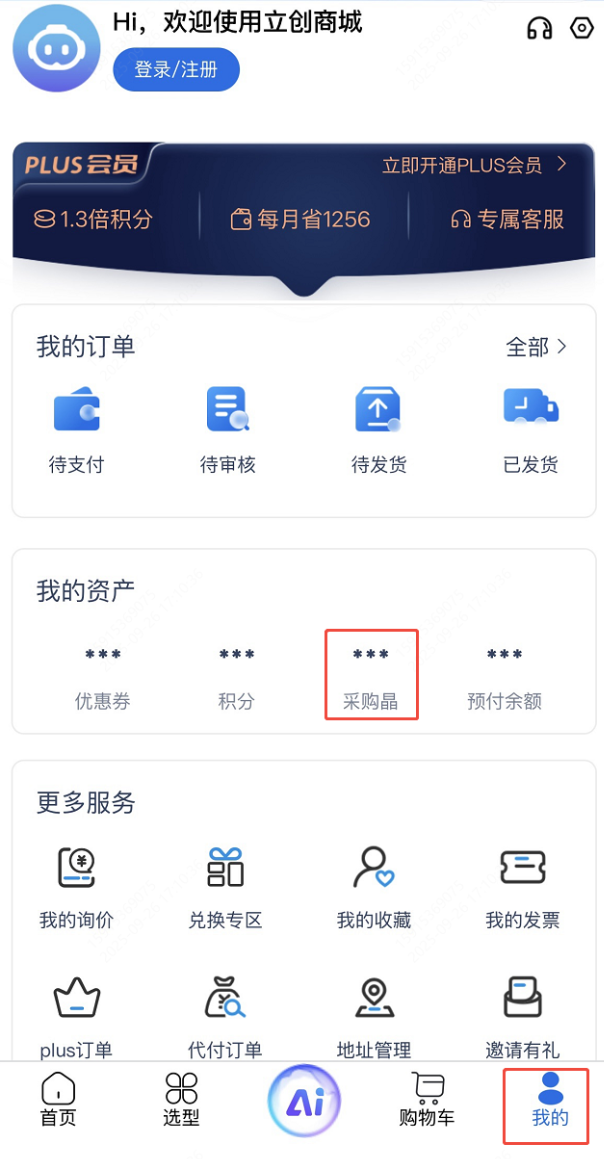Open 预付余额 in my assets
604x1159 pixels.
504,677
